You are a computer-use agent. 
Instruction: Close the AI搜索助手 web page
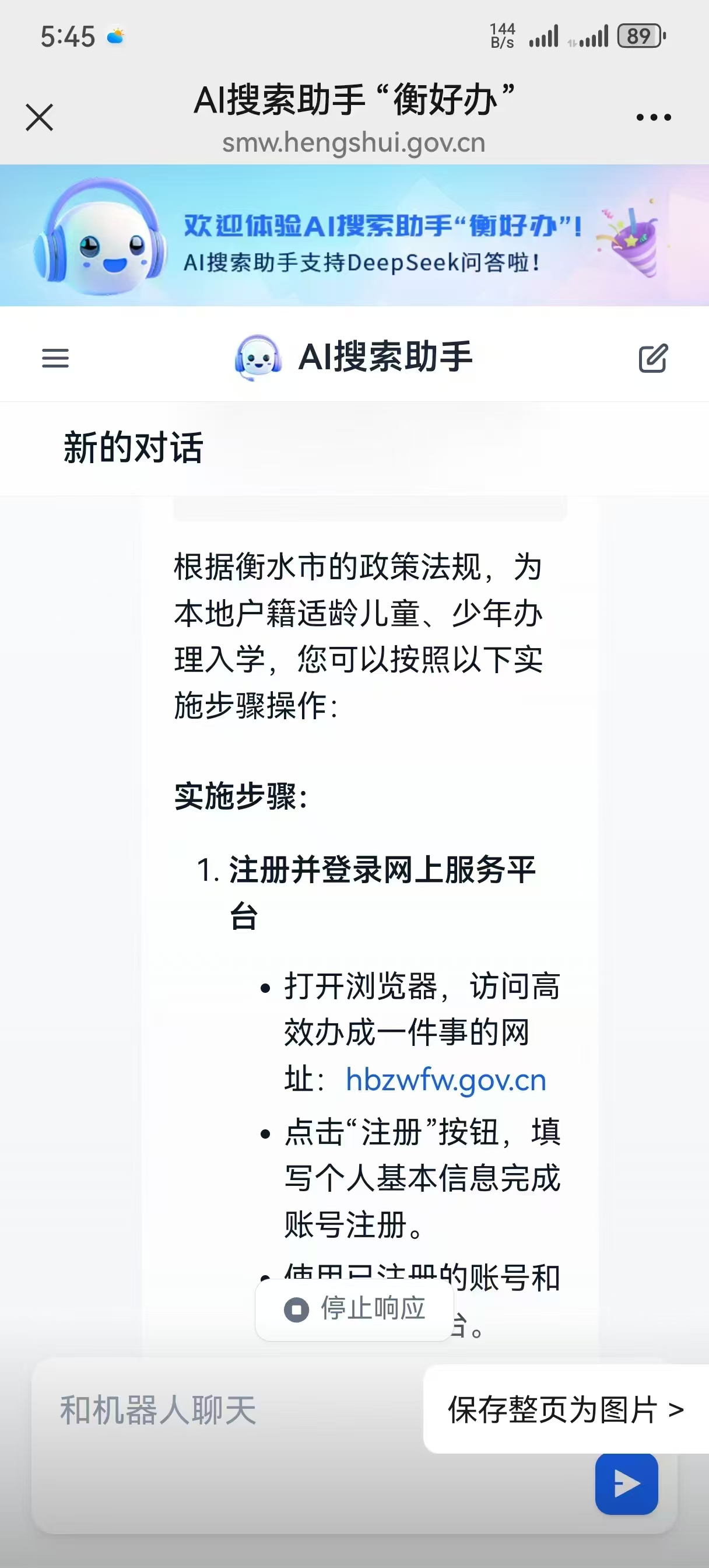(x=40, y=117)
